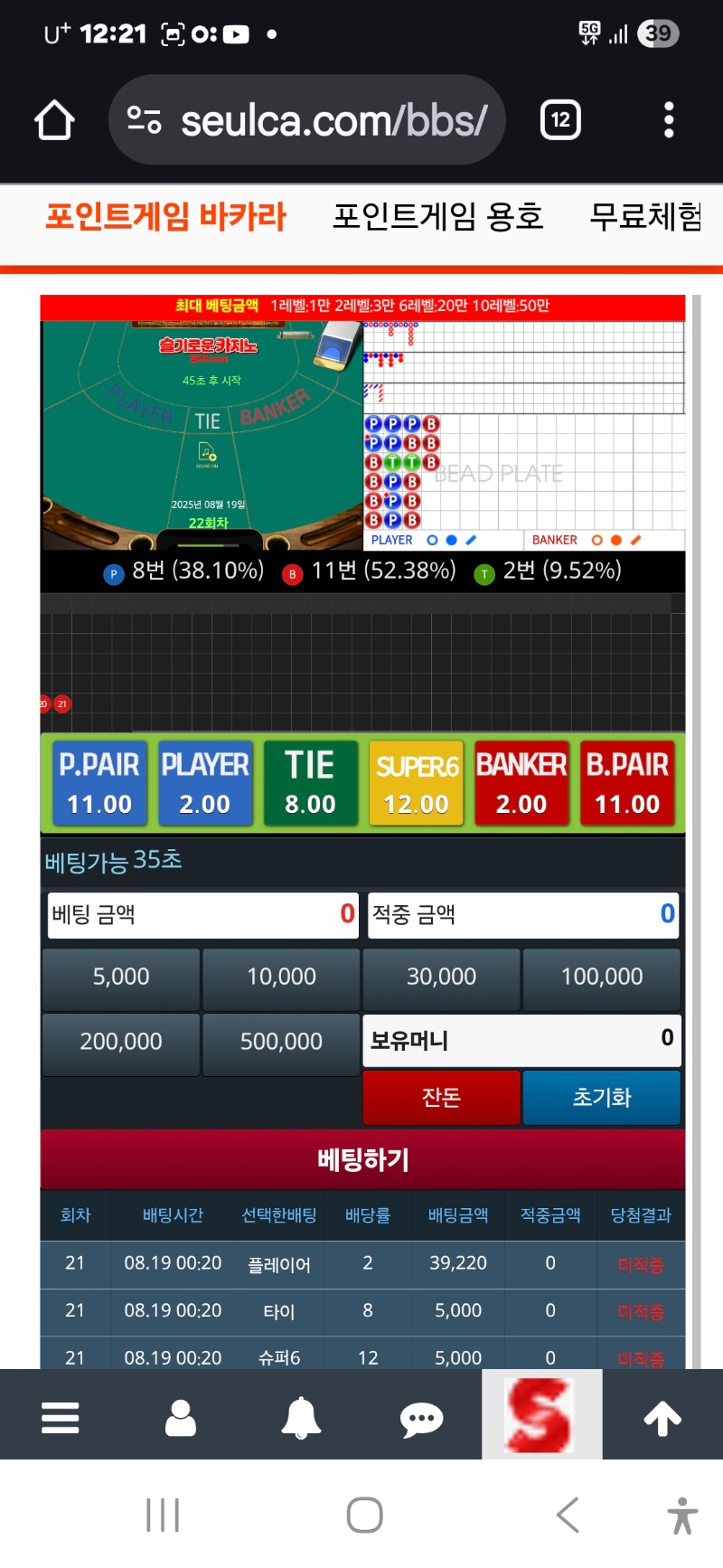Select the PLAYER 2.00 bet
Image resolution: width=723 pixels, height=1568 pixels.
click(x=205, y=782)
